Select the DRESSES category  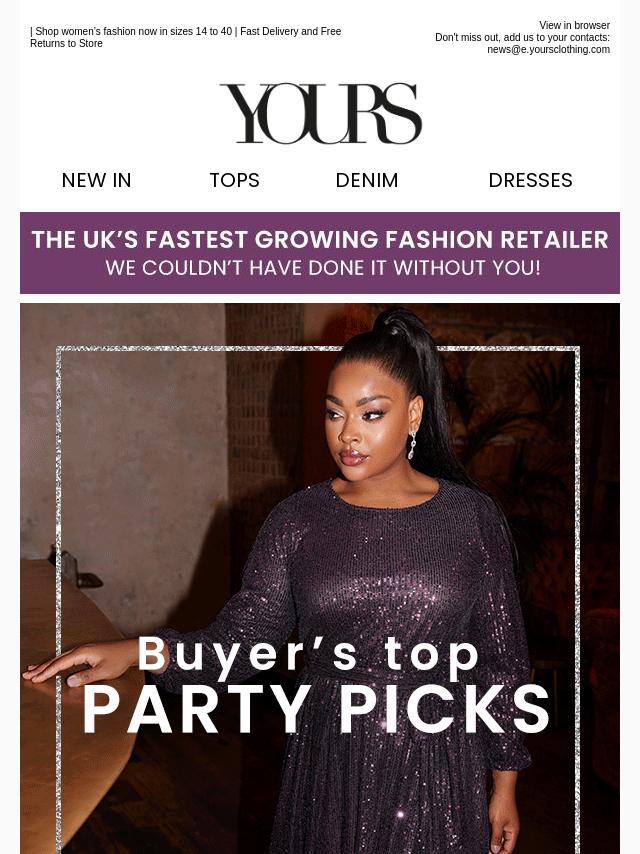tap(530, 181)
